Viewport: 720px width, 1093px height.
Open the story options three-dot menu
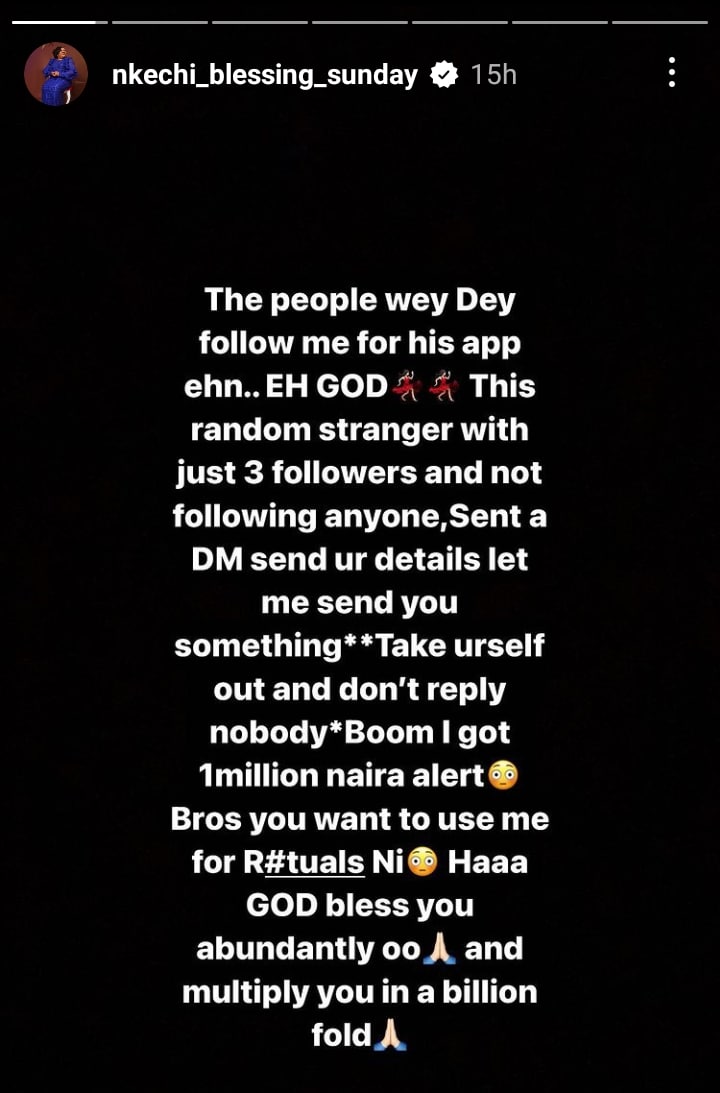(671, 73)
